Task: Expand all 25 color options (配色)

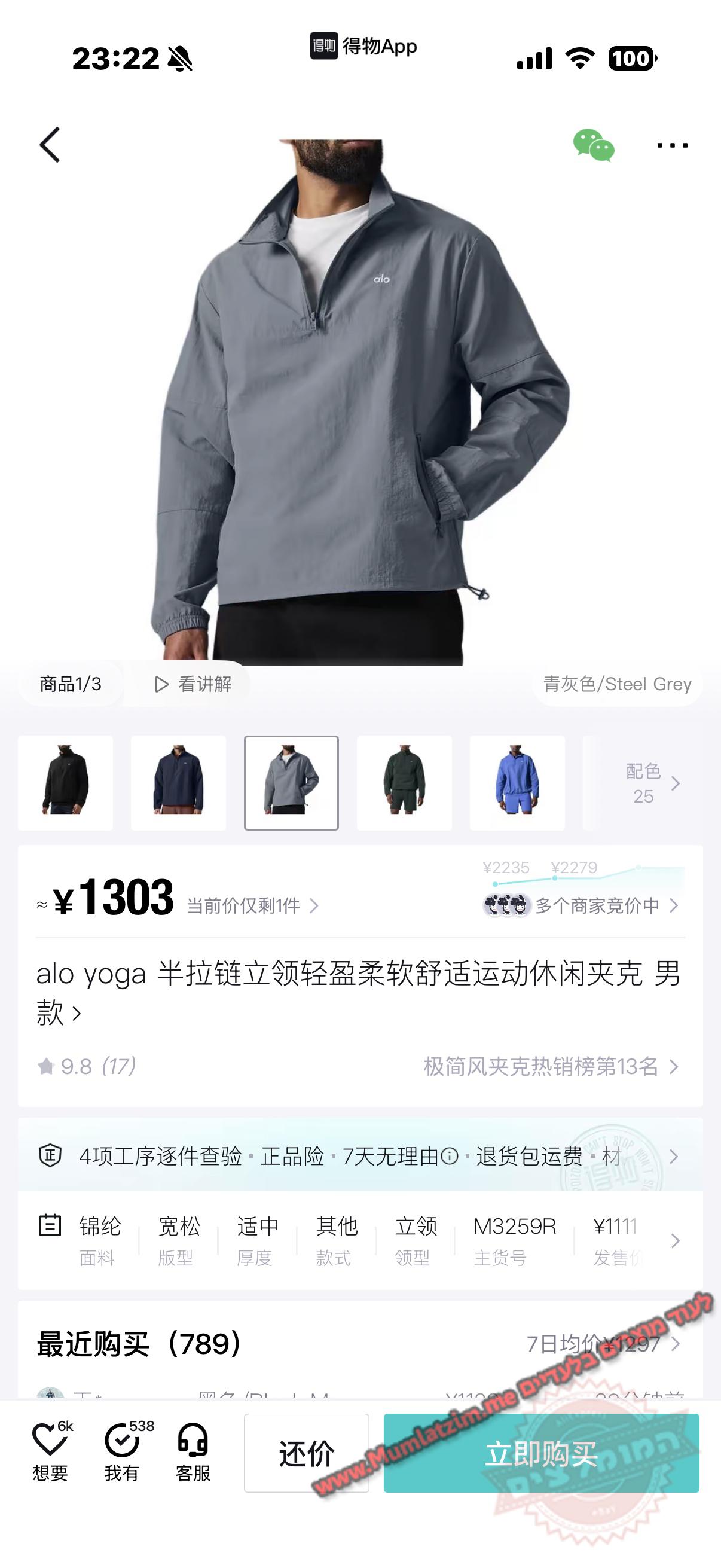Action: point(651,783)
